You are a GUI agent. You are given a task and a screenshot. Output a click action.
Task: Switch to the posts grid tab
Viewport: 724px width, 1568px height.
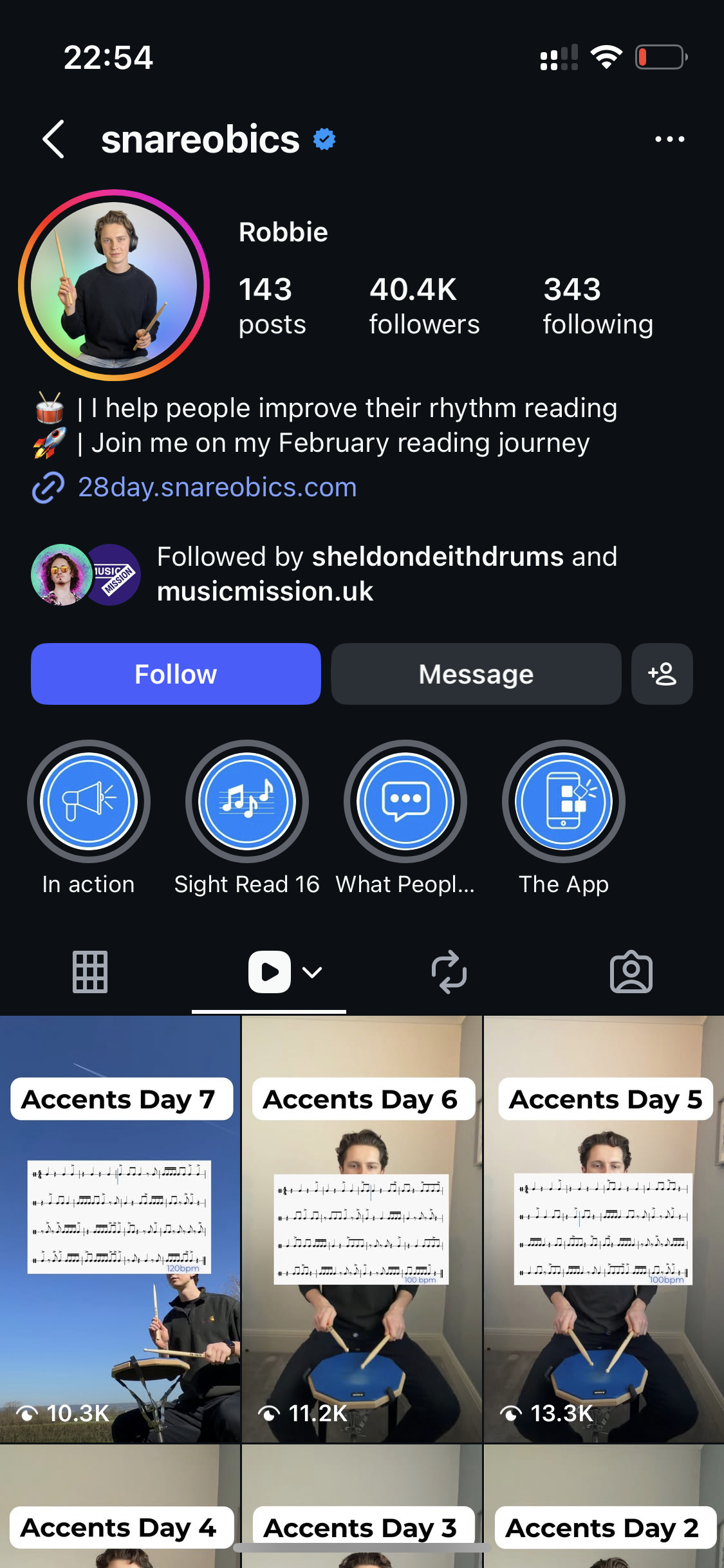[90, 972]
